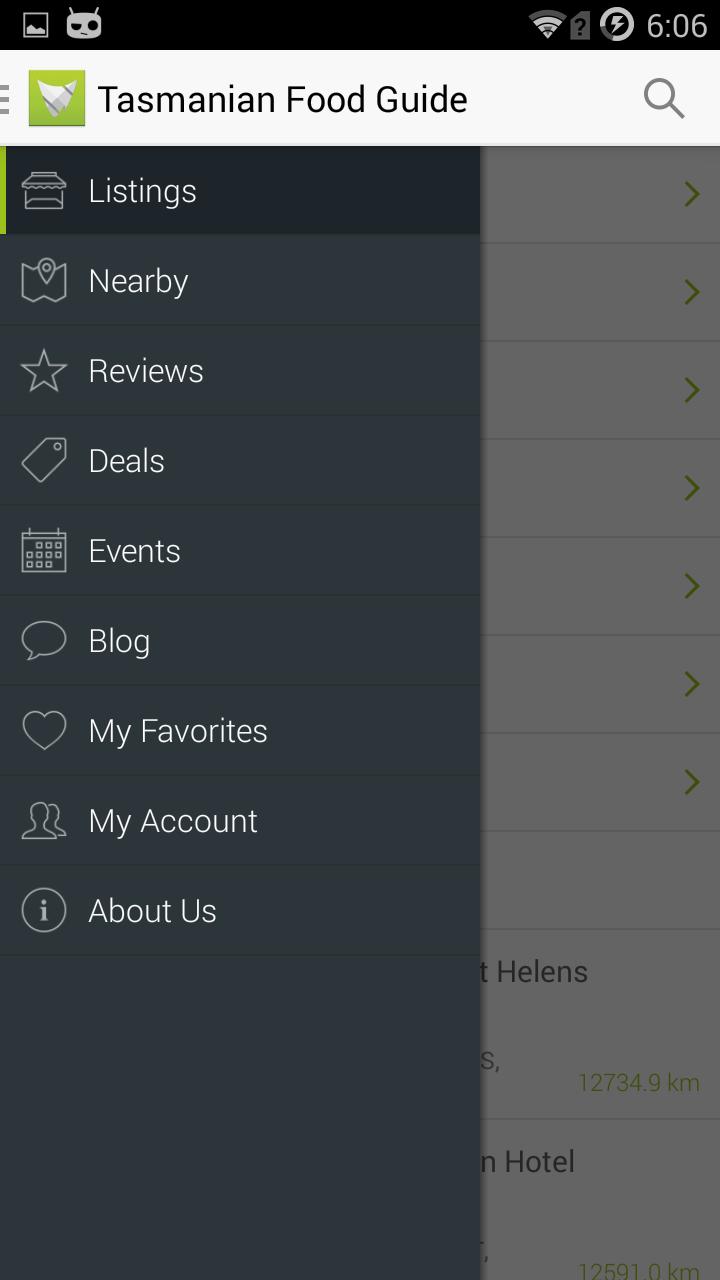Screen dimensions: 720x1280
Task: View Events calendar
Action: [240, 551]
